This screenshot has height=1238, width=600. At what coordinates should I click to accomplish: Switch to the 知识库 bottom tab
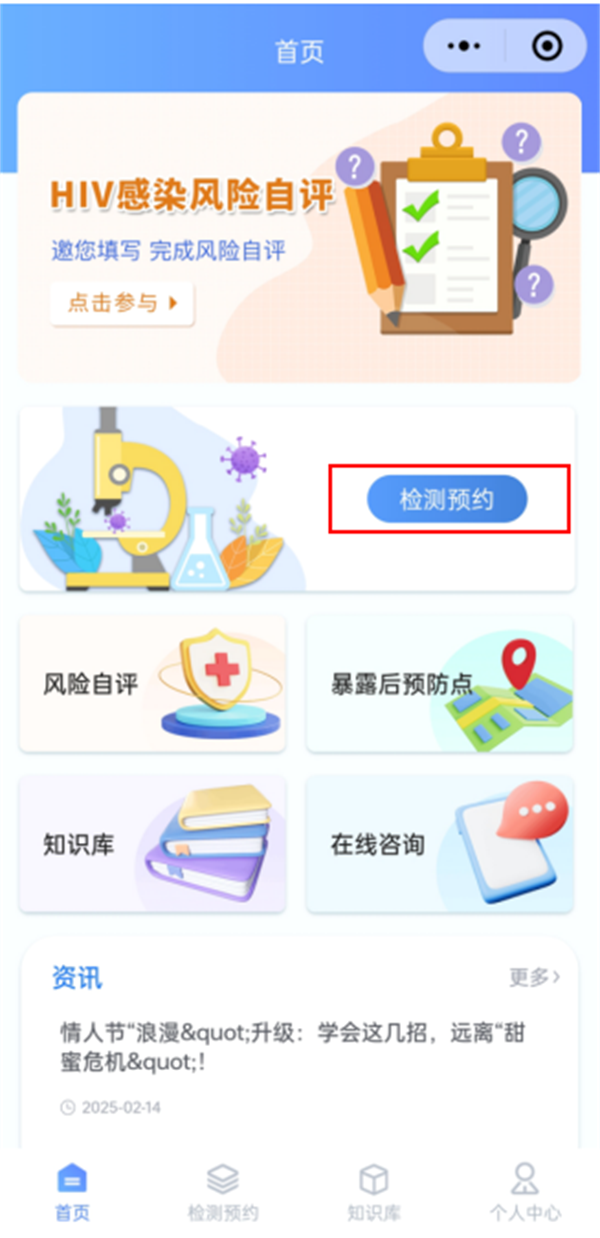pyautogui.click(x=374, y=1192)
